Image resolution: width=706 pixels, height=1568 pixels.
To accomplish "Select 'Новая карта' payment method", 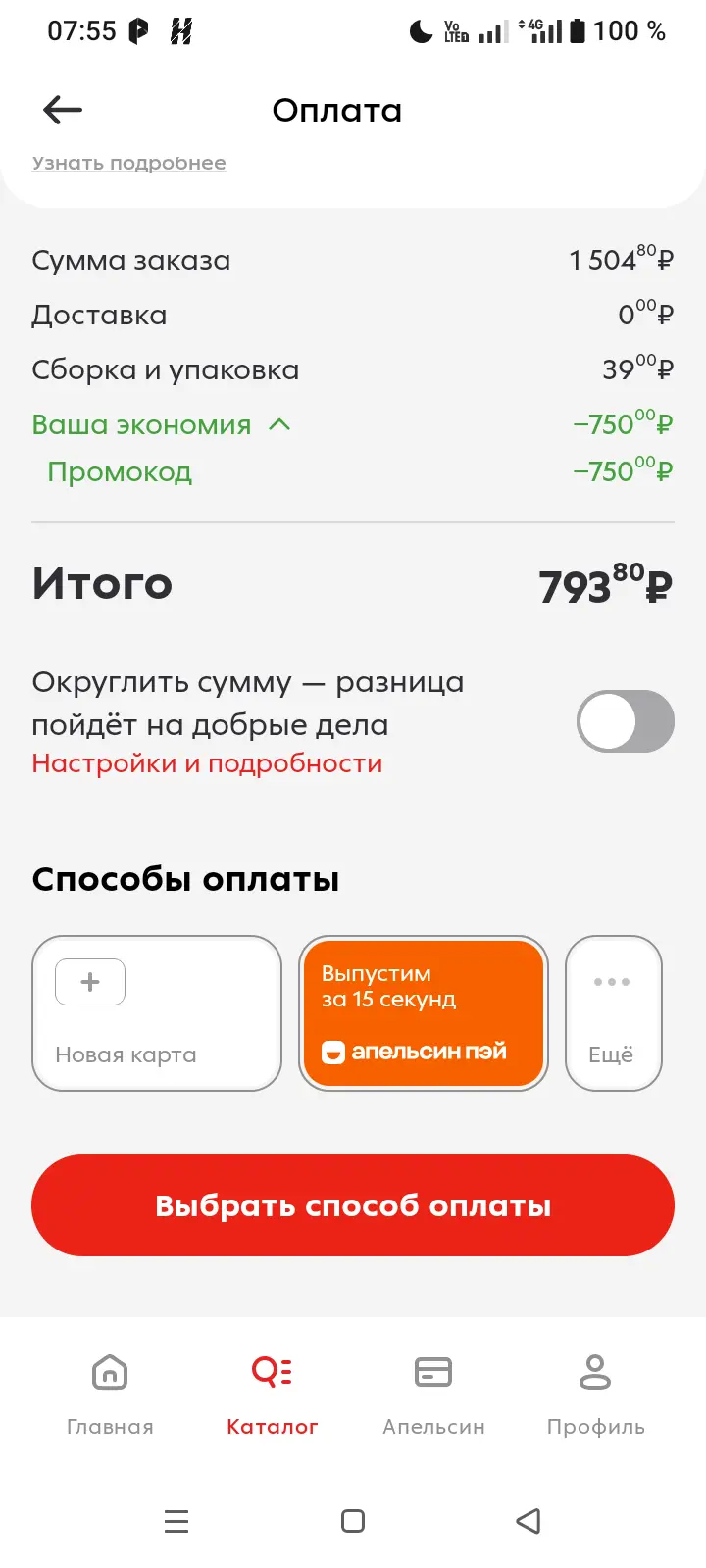I will pos(157,1013).
